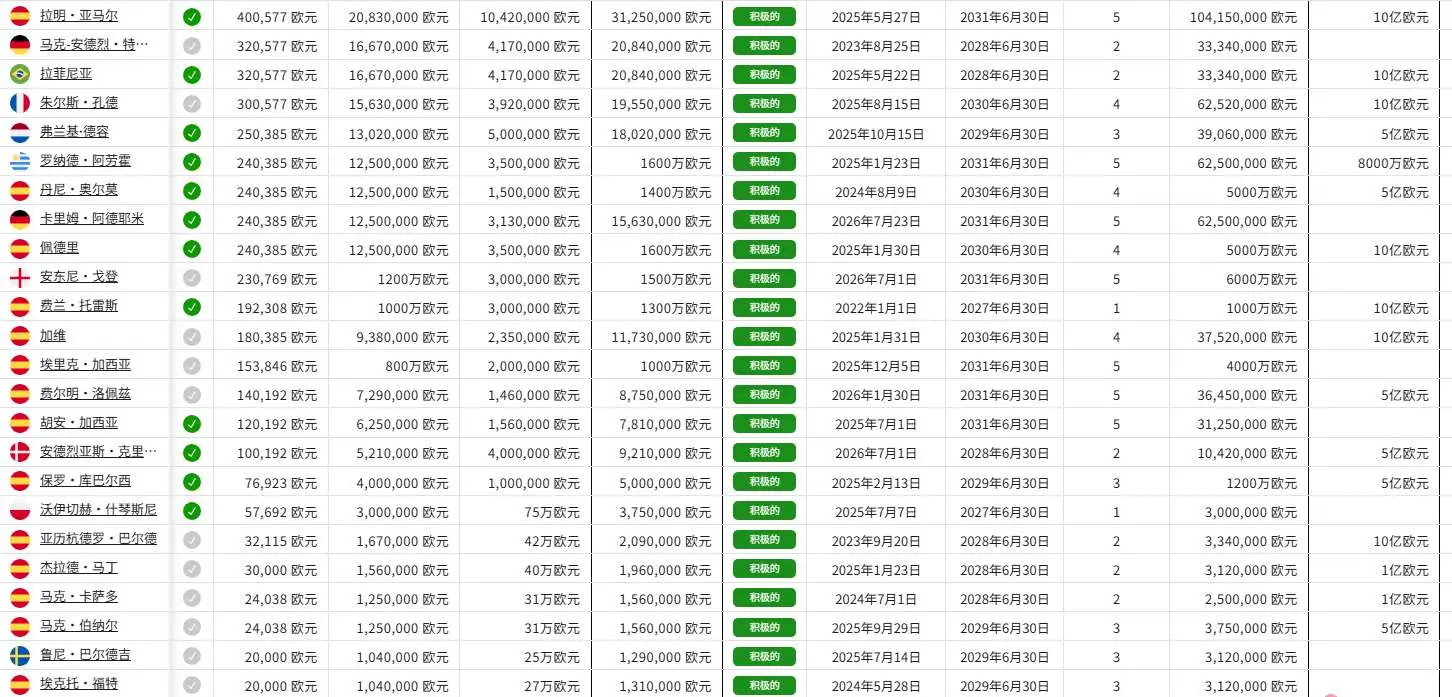This screenshot has width=1452, height=697.
Task: View 埃里克·加西亚's profile
Action: pos(85,364)
